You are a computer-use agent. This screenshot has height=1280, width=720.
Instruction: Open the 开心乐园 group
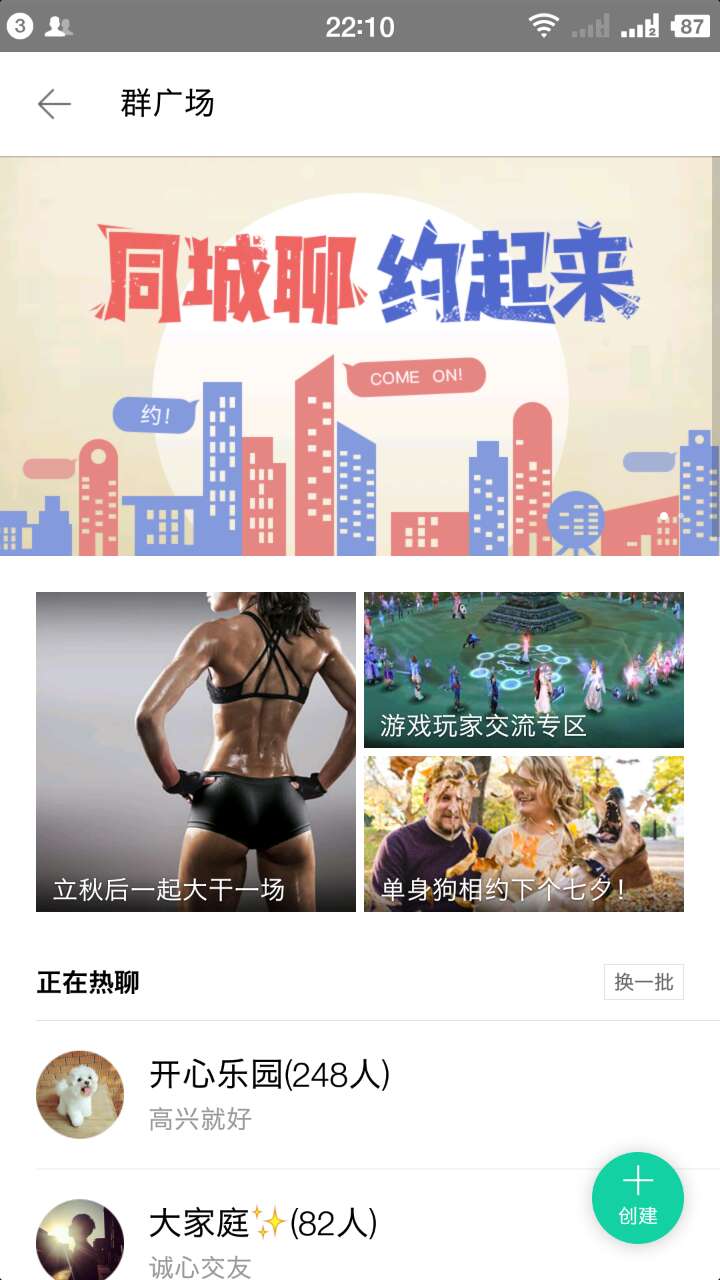point(300,1094)
